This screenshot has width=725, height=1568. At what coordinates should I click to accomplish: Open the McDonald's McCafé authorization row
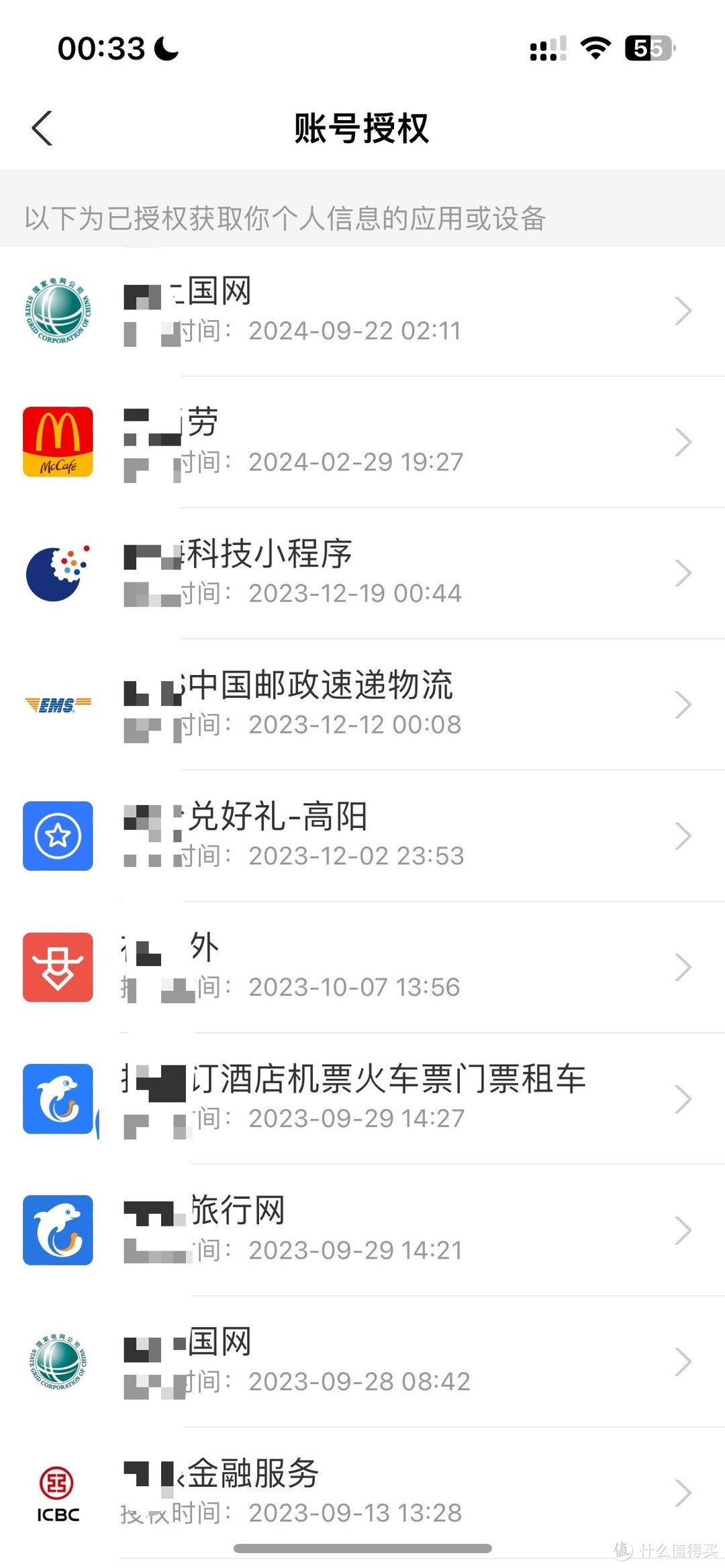coord(362,442)
